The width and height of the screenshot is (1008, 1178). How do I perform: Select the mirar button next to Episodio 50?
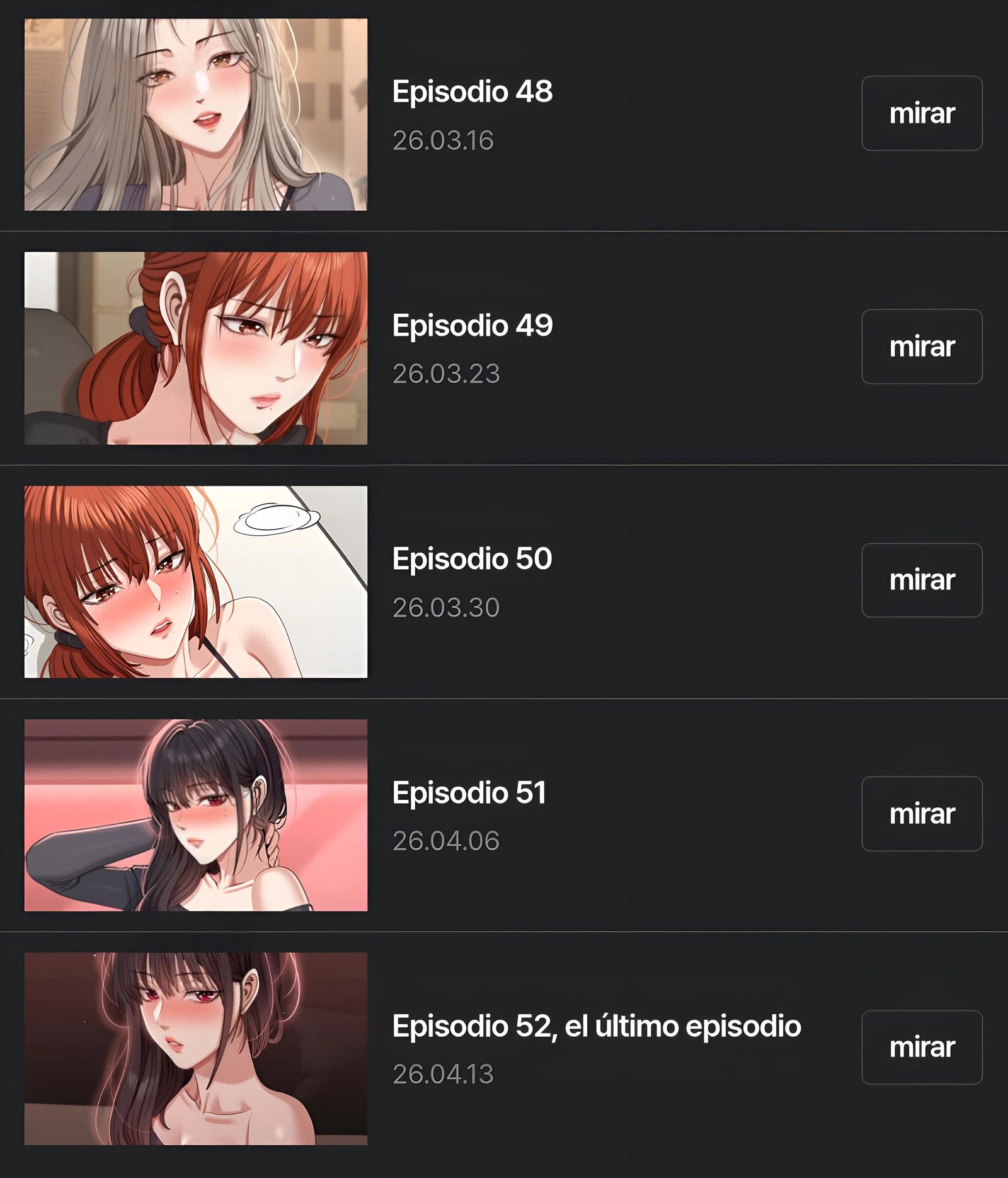[921, 580]
